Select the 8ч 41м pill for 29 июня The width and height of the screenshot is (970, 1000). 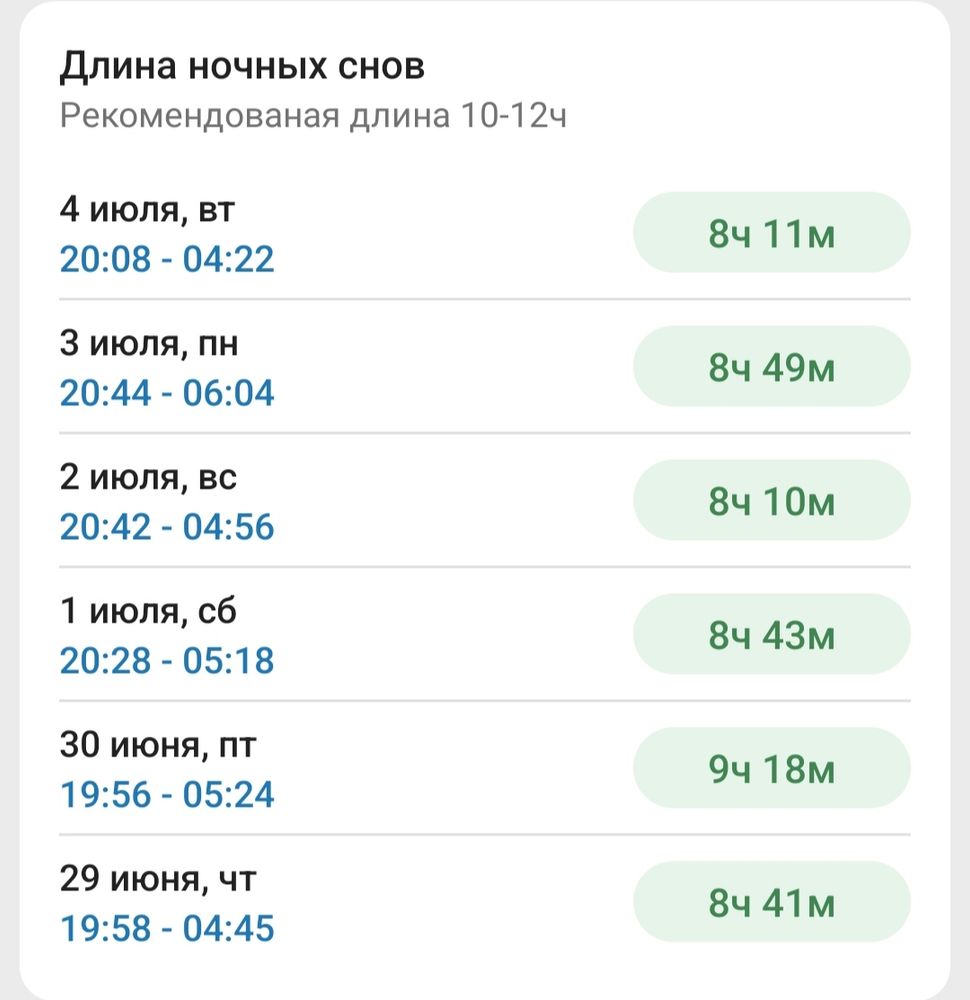point(771,901)
